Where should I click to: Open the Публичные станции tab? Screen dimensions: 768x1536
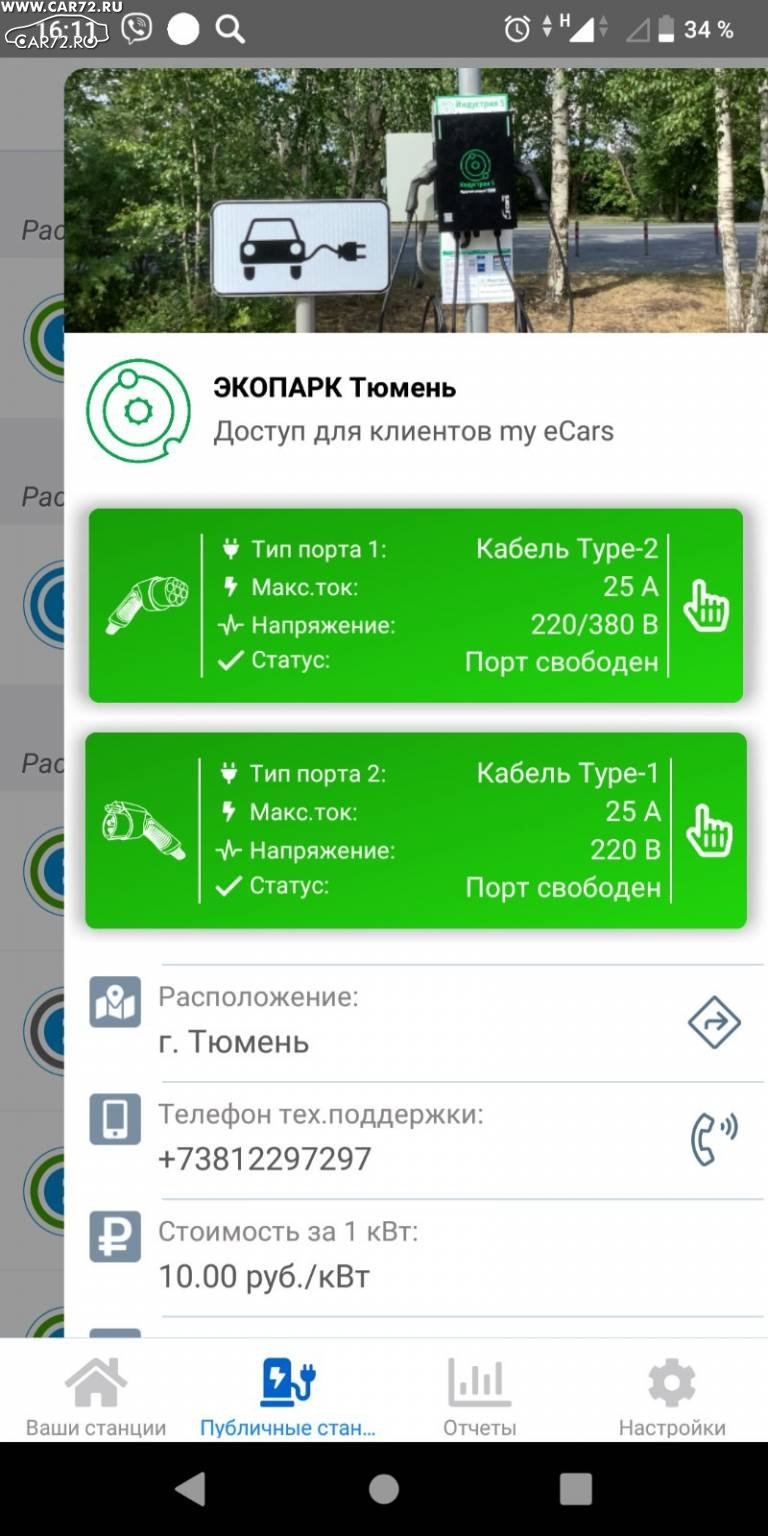pos(288,1396)
